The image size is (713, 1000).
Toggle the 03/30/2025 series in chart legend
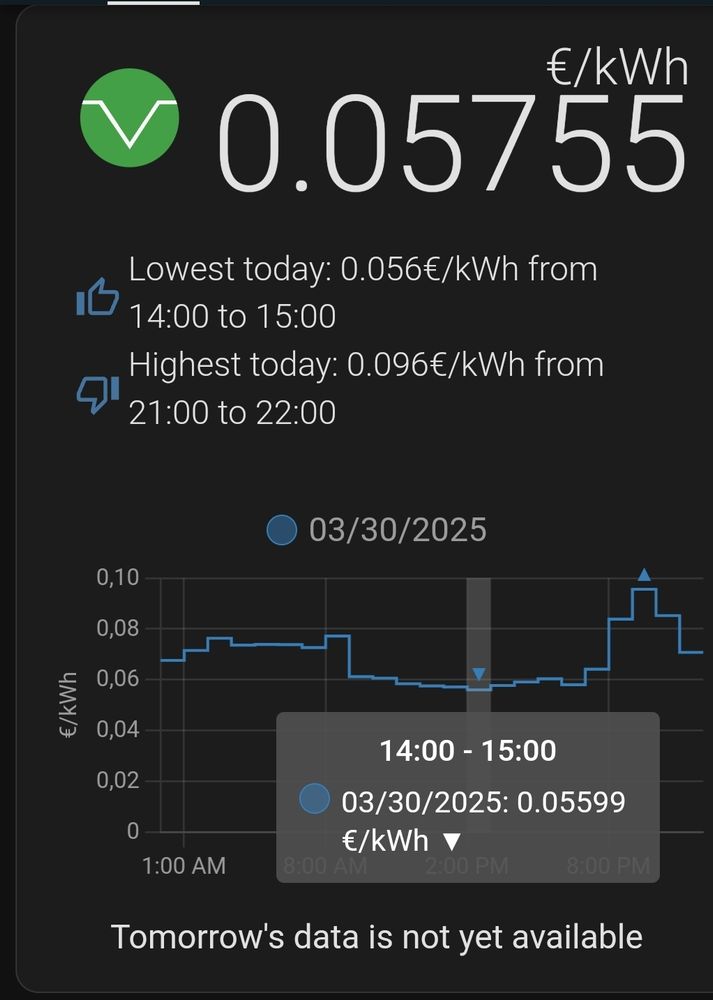point(377,529)
